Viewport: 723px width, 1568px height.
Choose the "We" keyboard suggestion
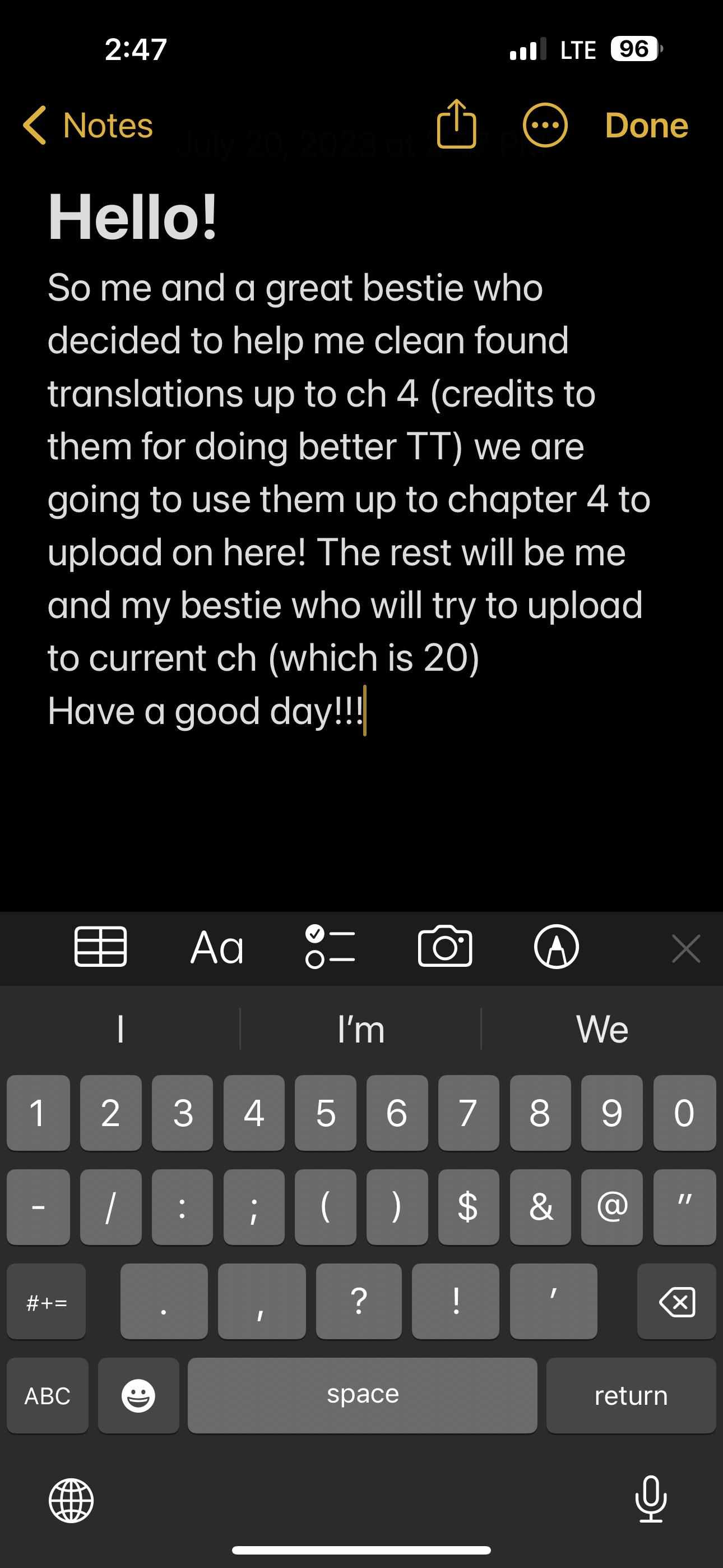(602, 1029)
